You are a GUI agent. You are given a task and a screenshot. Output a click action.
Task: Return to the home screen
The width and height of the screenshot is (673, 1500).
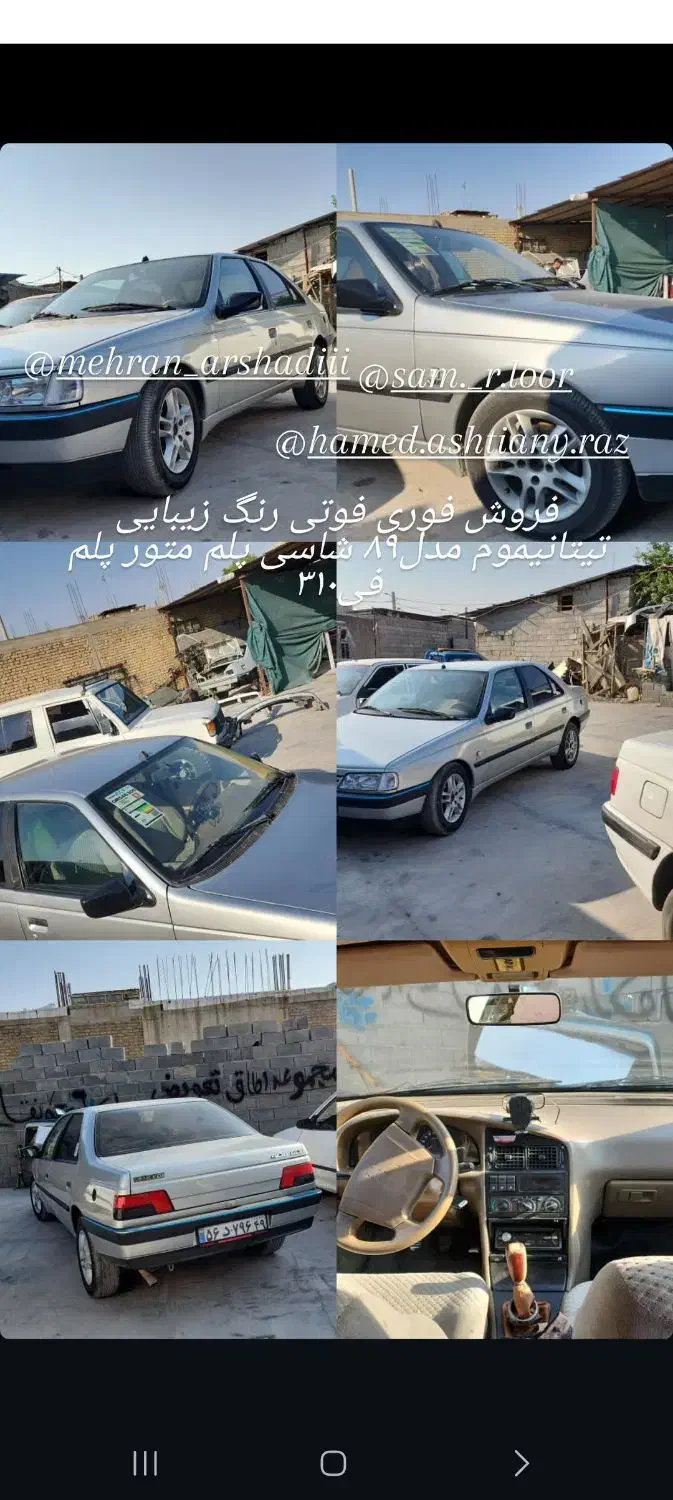333,1464
